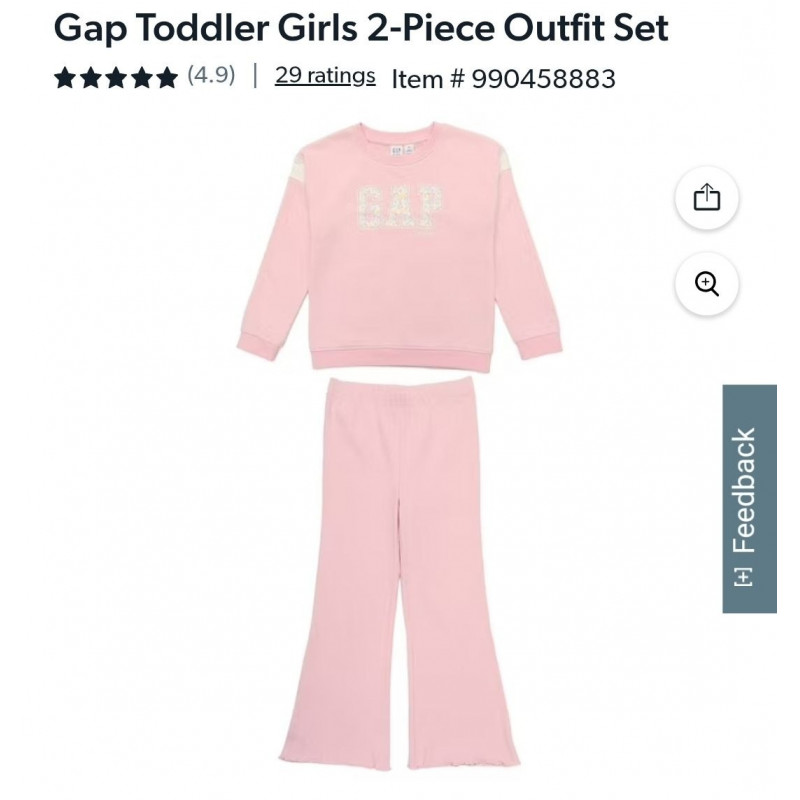This screenshot has width=800, height=800.
Task: Zoom into the product image
Action: pyautogui.click(x=706, y=284)
